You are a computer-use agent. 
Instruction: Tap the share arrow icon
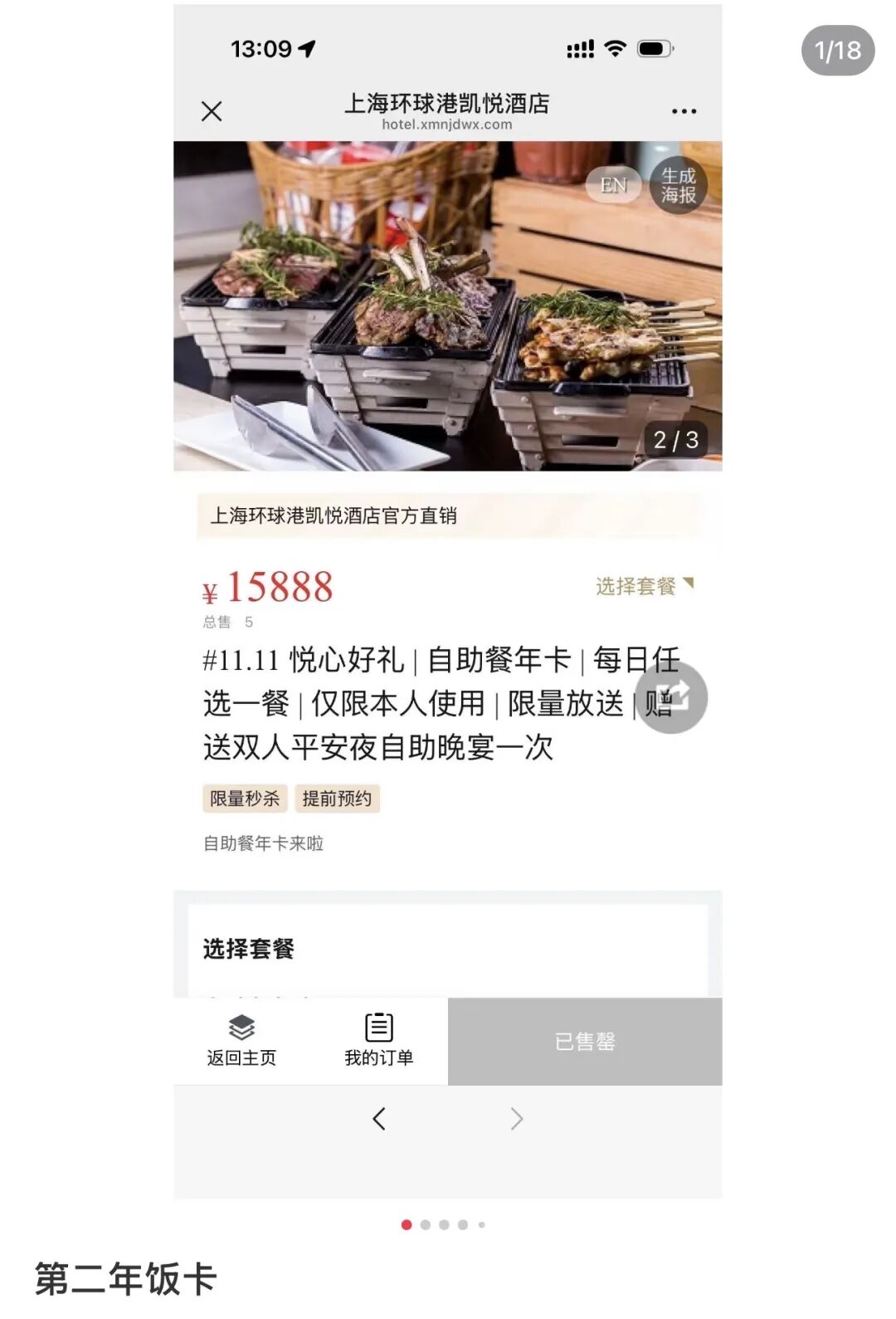(674, 697)
